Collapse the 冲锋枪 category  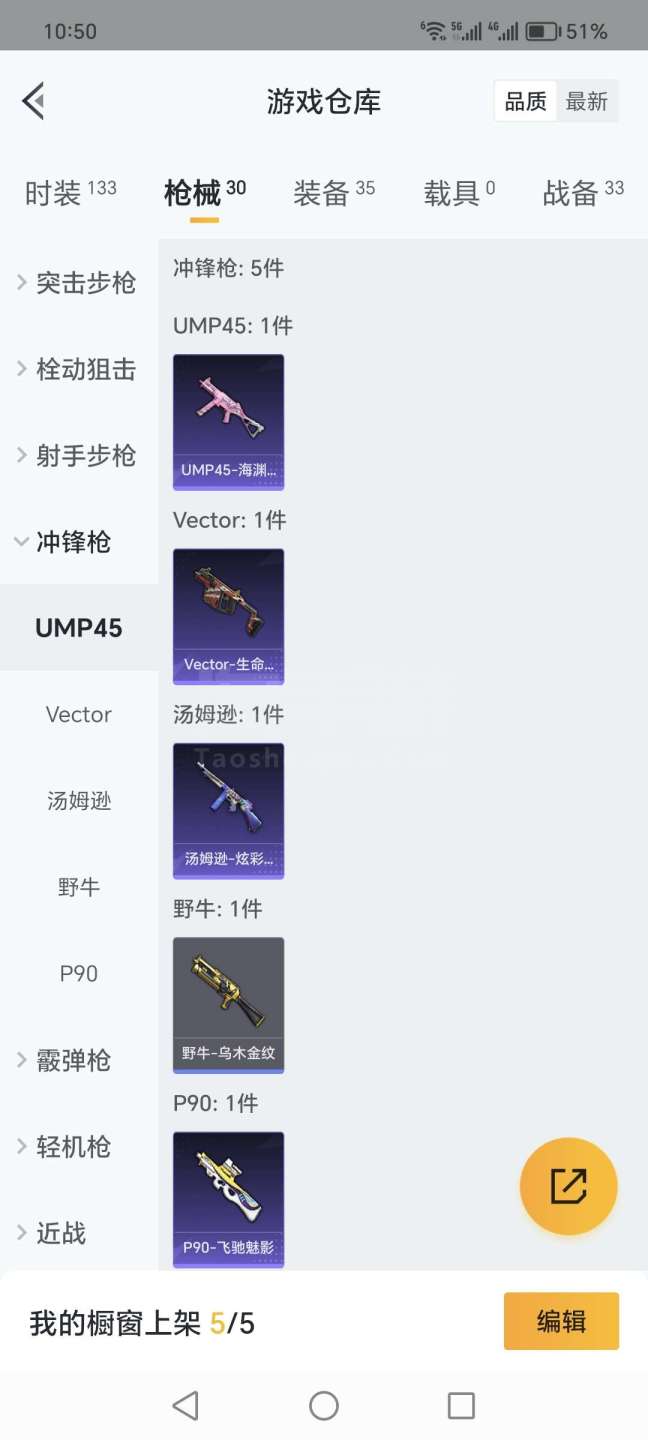tap(70, 542)
